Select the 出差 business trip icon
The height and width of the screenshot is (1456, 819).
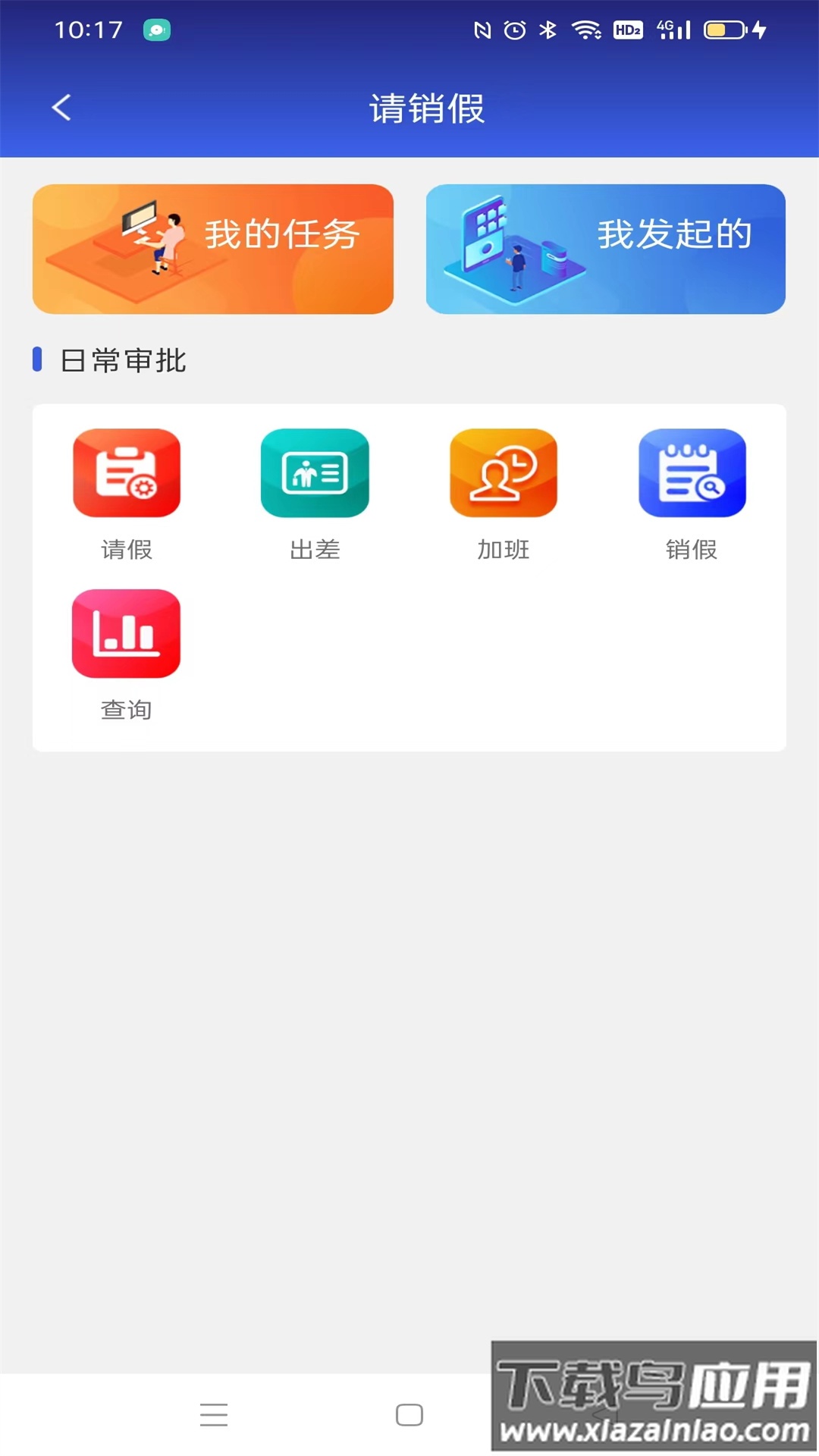tap(315, 472)
